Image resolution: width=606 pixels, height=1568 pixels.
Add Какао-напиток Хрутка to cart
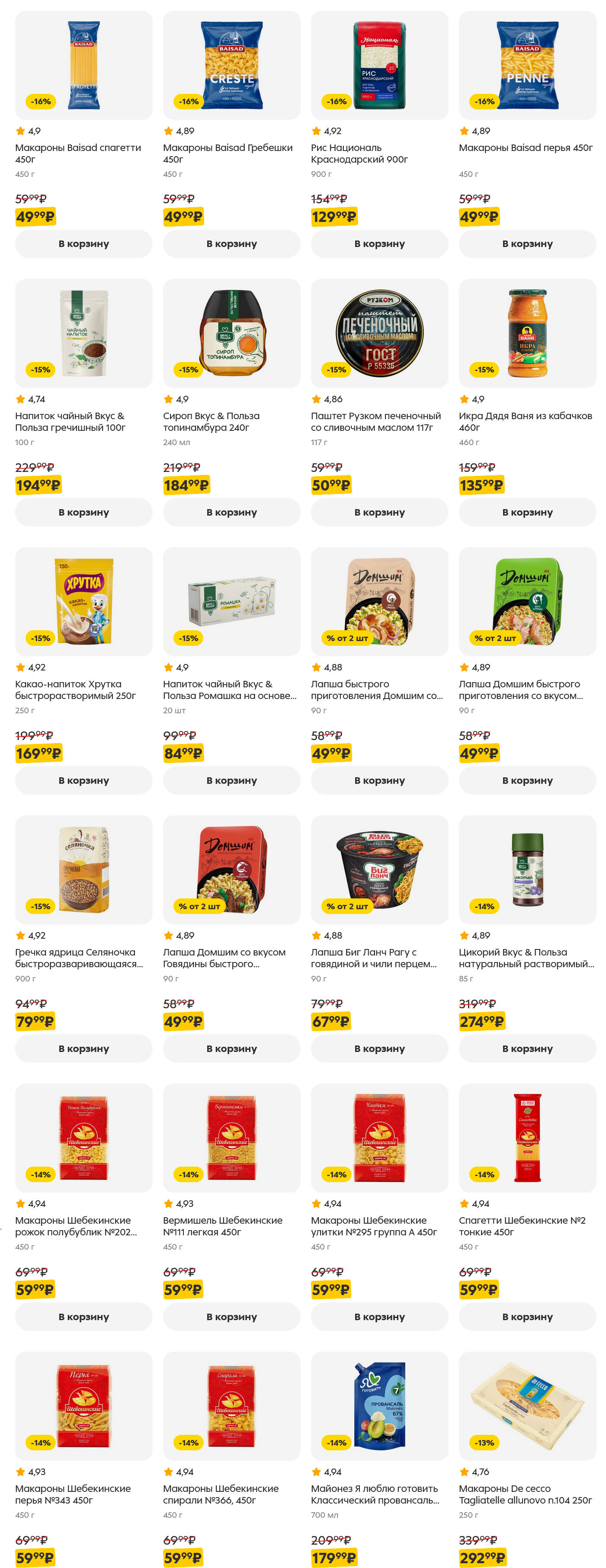click(83, 780)
